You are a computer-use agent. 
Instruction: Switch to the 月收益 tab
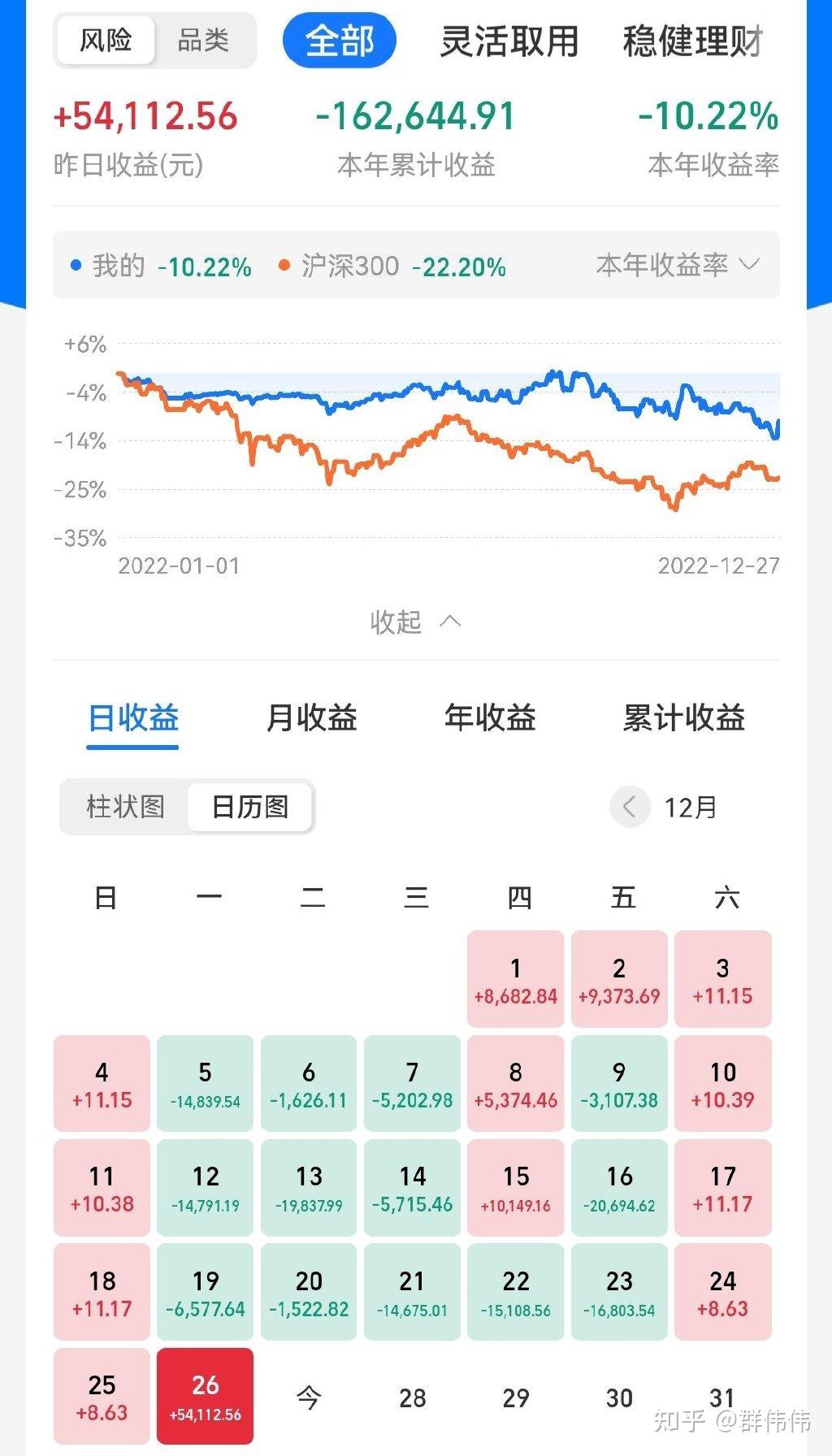pos(312,718)
